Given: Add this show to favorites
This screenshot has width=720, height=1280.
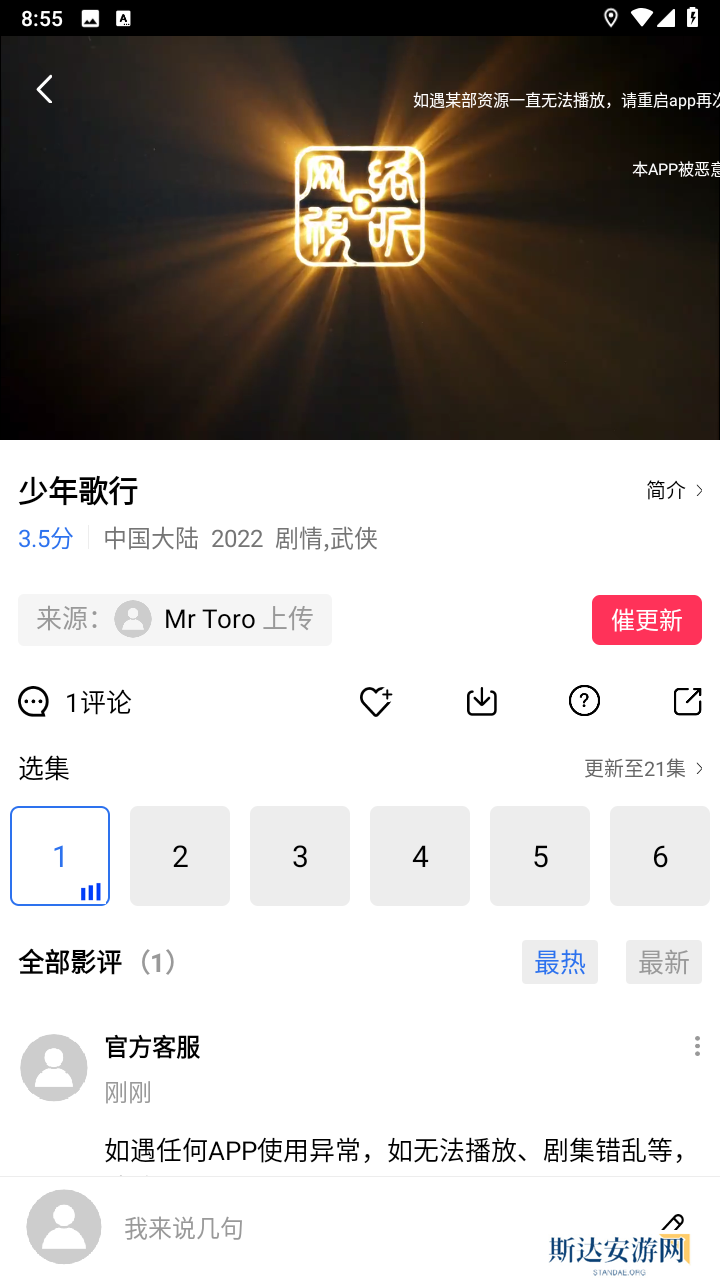Looking at the screenshot, I should pos(375,702).
